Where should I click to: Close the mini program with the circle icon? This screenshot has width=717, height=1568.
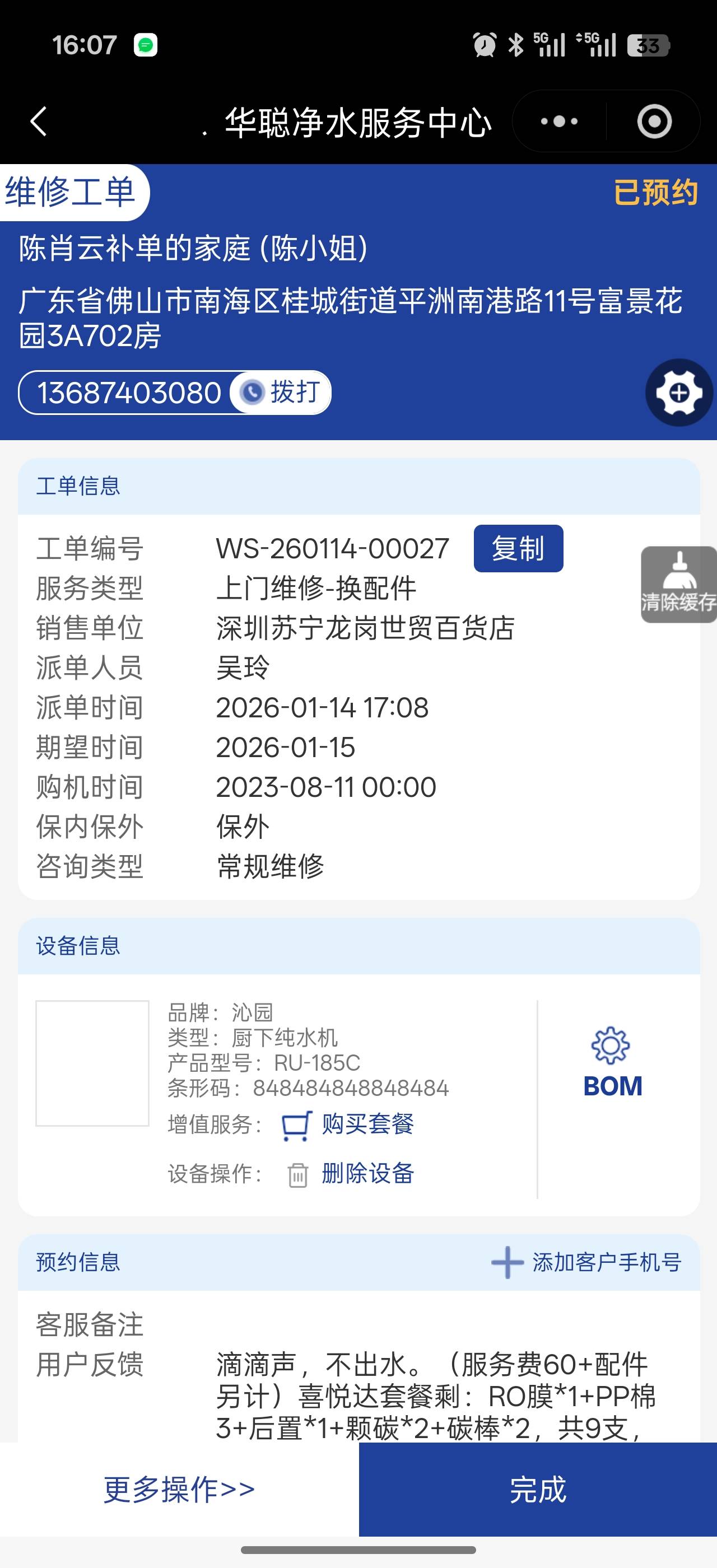point(654,121)
